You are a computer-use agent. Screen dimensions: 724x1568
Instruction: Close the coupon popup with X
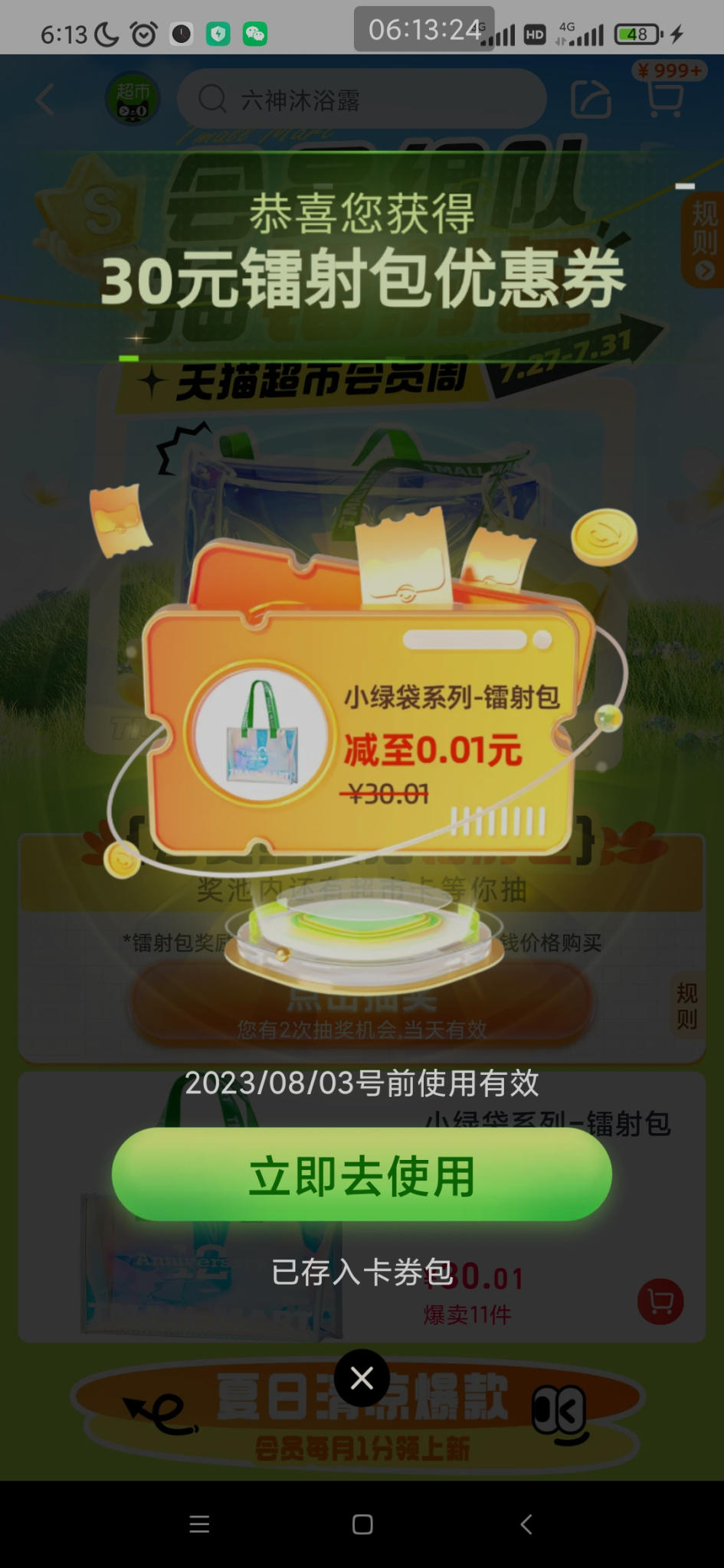[362, 1378]
